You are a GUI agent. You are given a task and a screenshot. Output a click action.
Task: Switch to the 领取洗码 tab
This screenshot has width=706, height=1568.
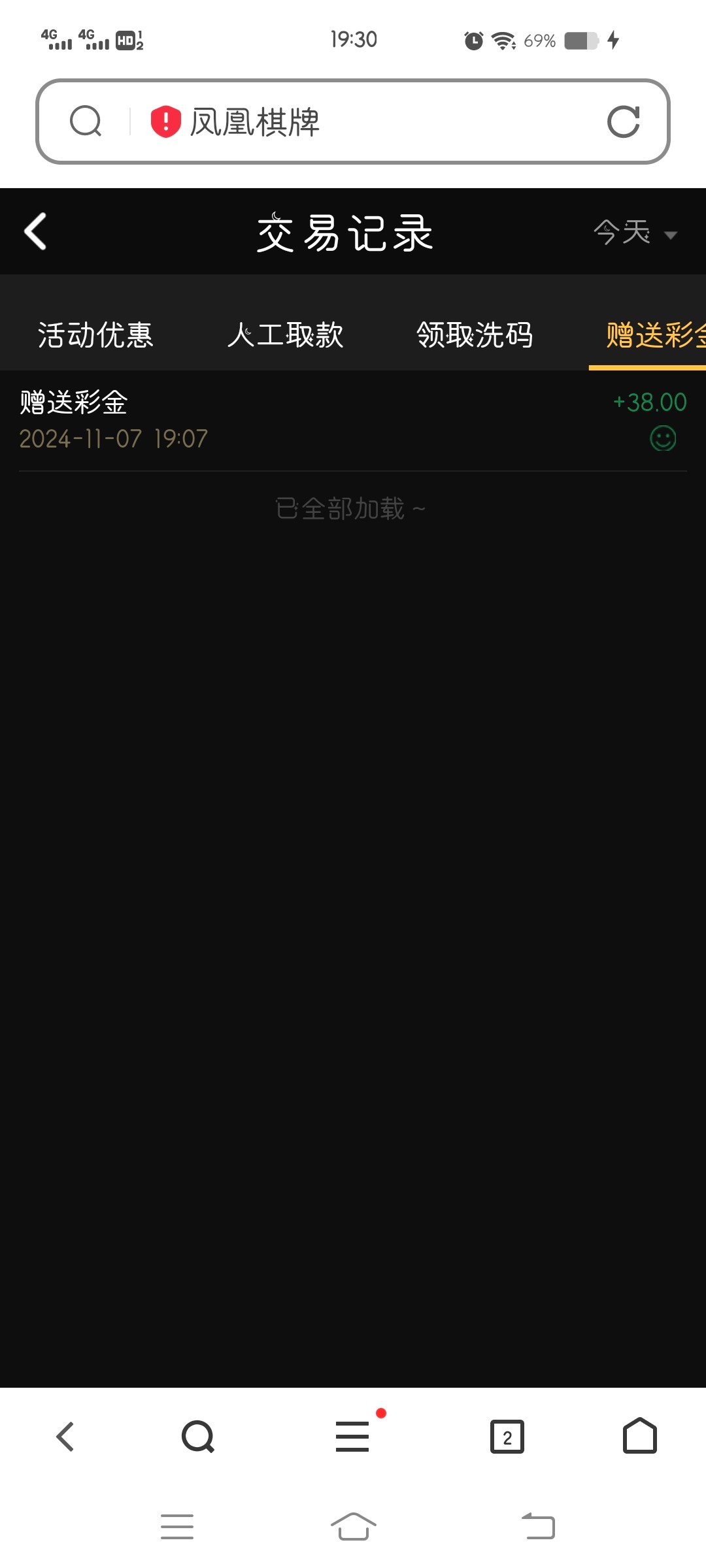click(475, 335)
